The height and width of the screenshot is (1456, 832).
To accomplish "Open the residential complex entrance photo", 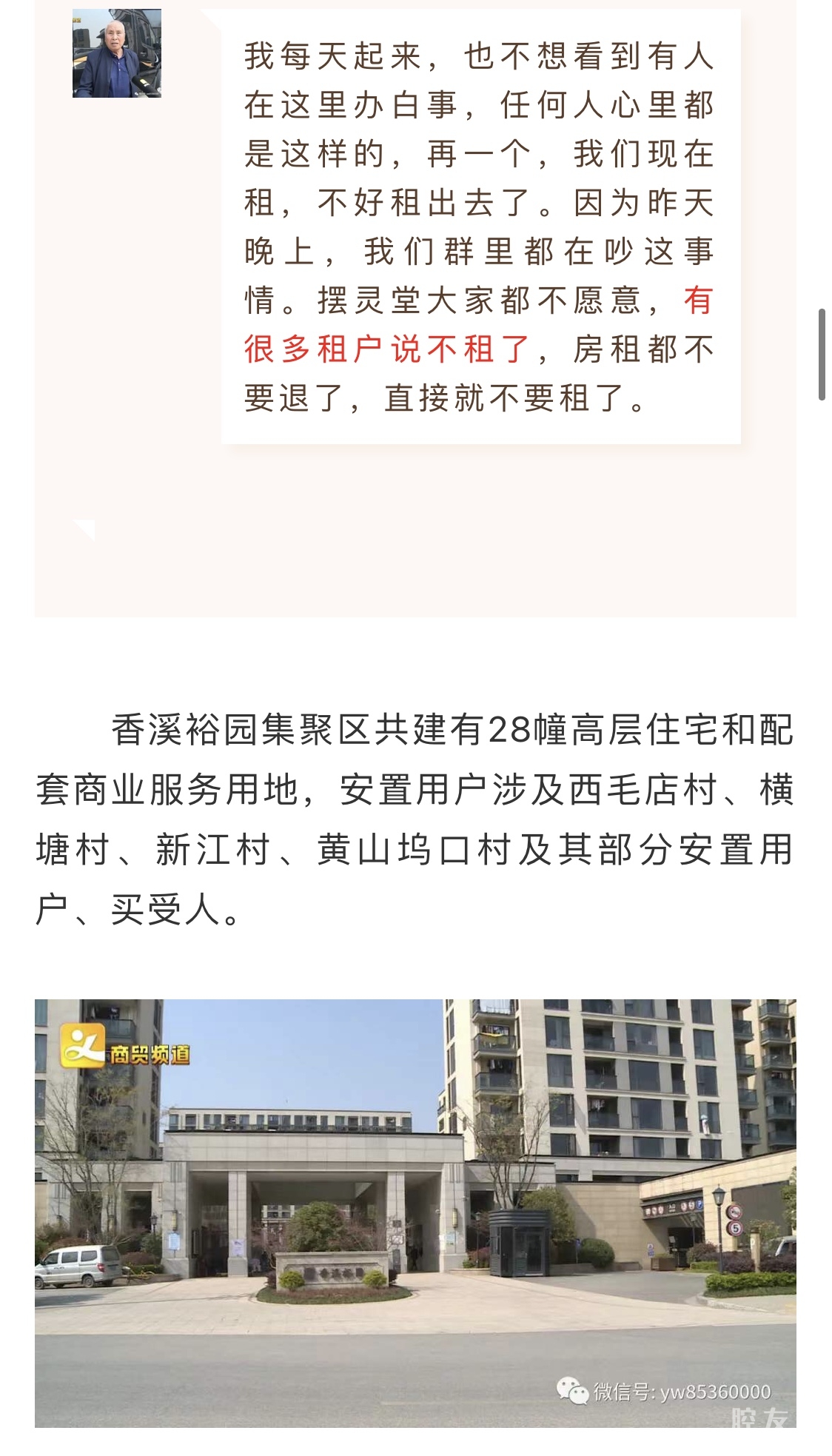I will coord(415,1212).
